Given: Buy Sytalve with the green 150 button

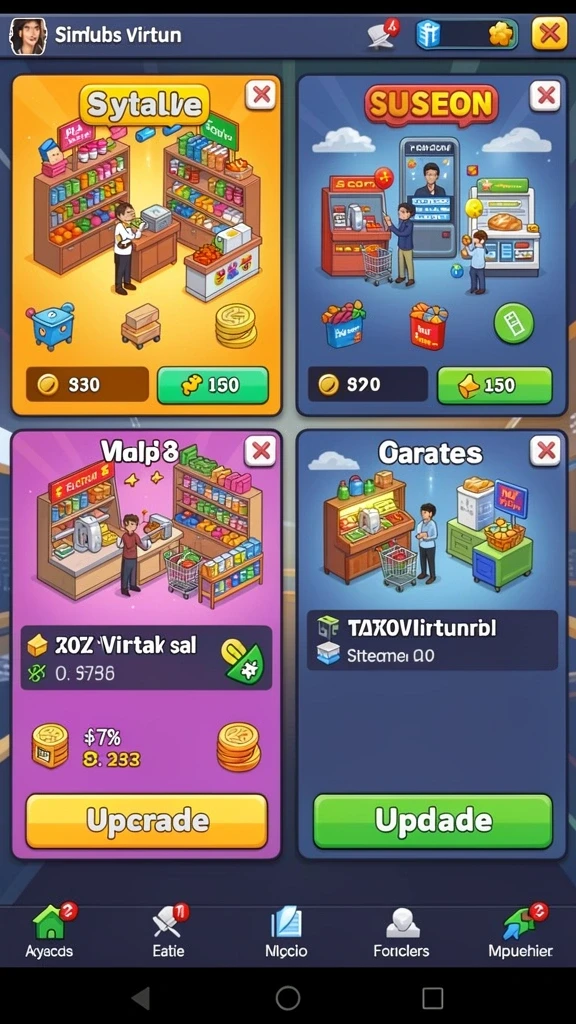Looking at the screenshot, I should 213,385.
